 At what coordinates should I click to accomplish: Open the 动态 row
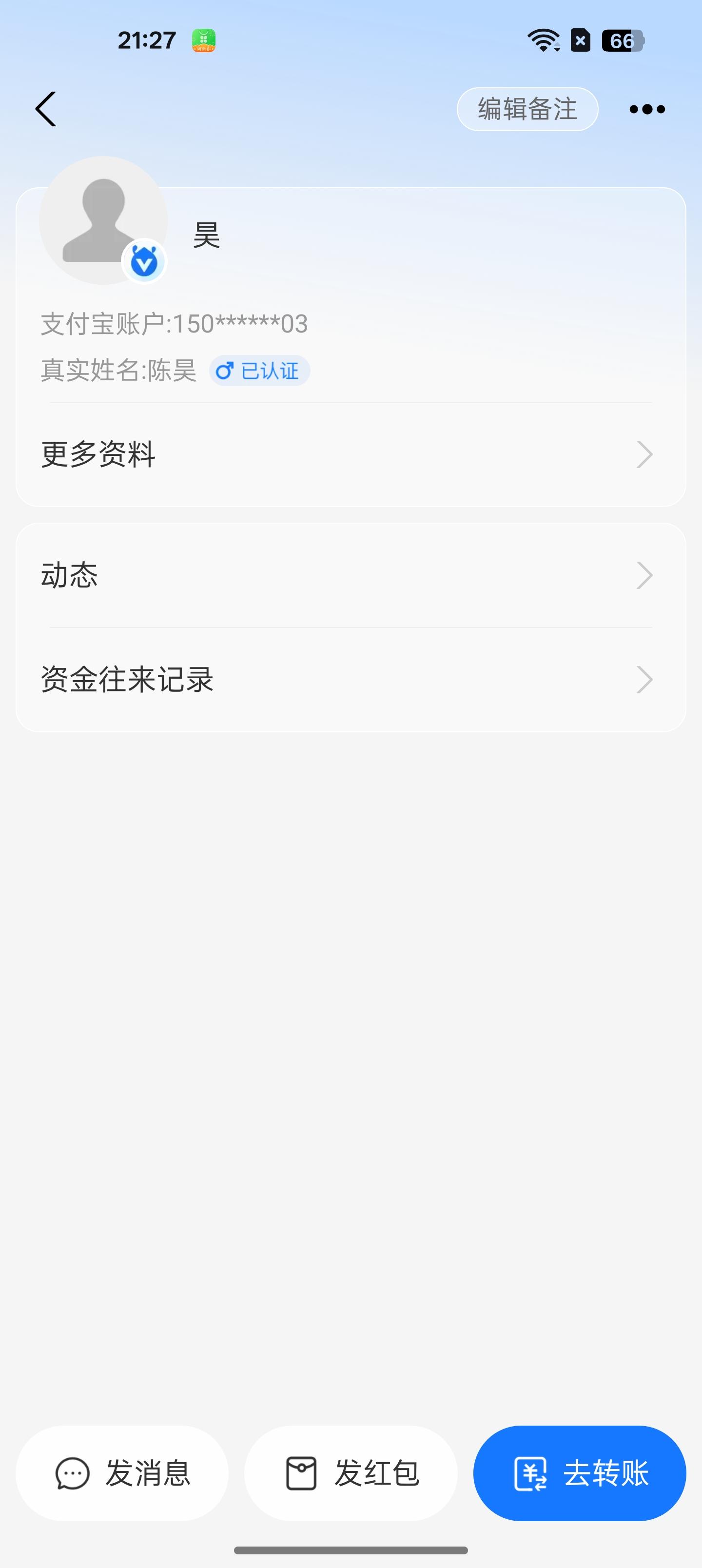click(351, 575)
